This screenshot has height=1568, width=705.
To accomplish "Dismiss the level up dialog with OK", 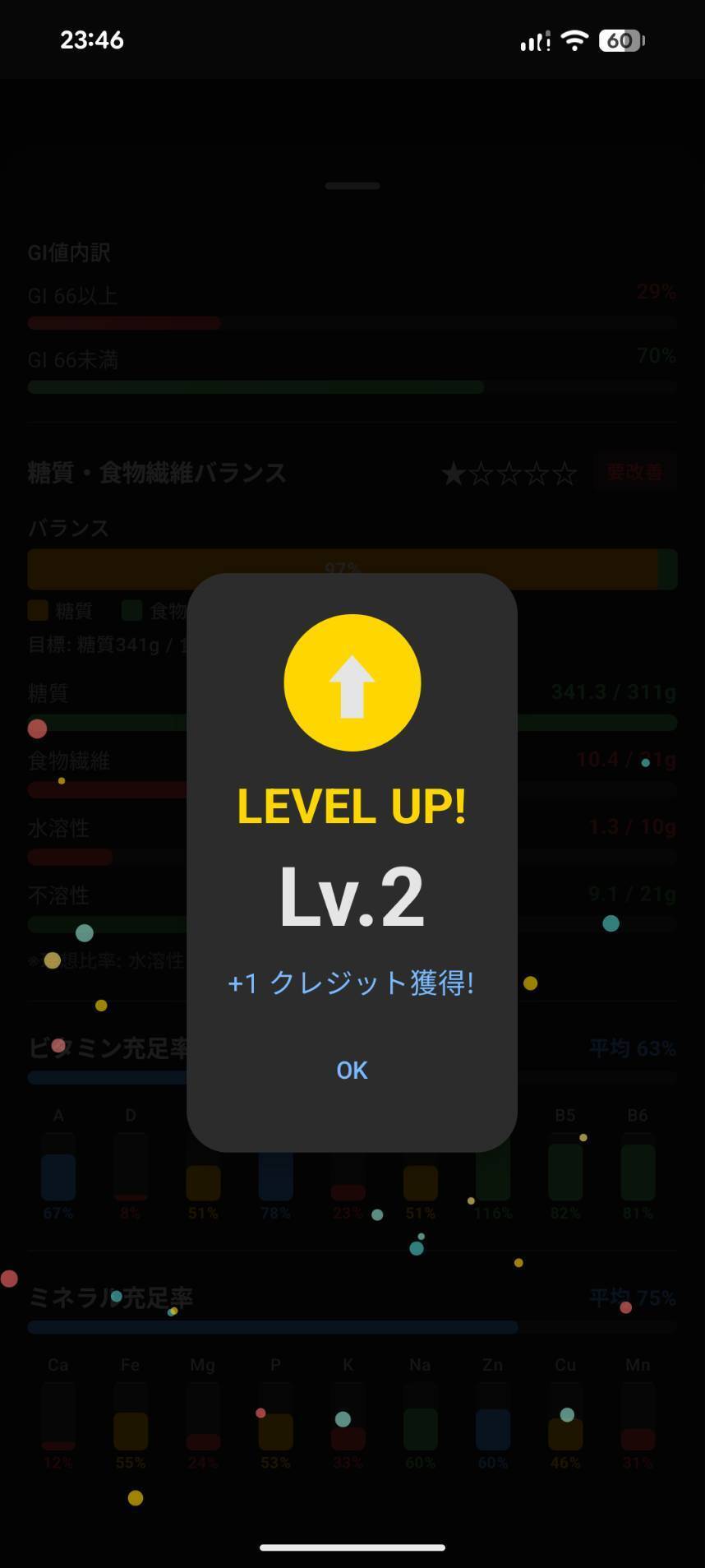I will (352, 1070).
